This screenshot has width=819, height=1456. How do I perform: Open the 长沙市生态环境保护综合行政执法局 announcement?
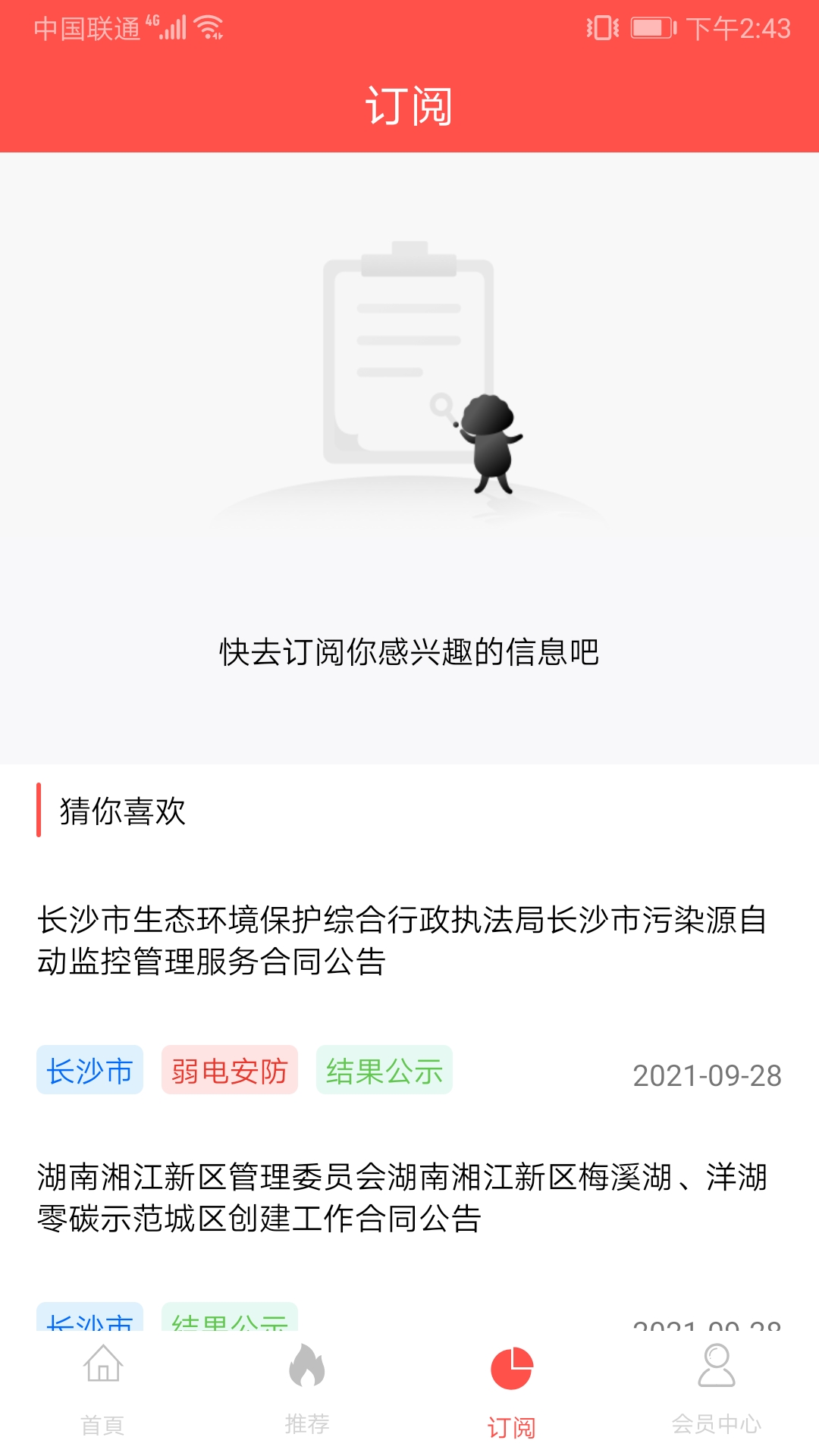pos(402,940)
